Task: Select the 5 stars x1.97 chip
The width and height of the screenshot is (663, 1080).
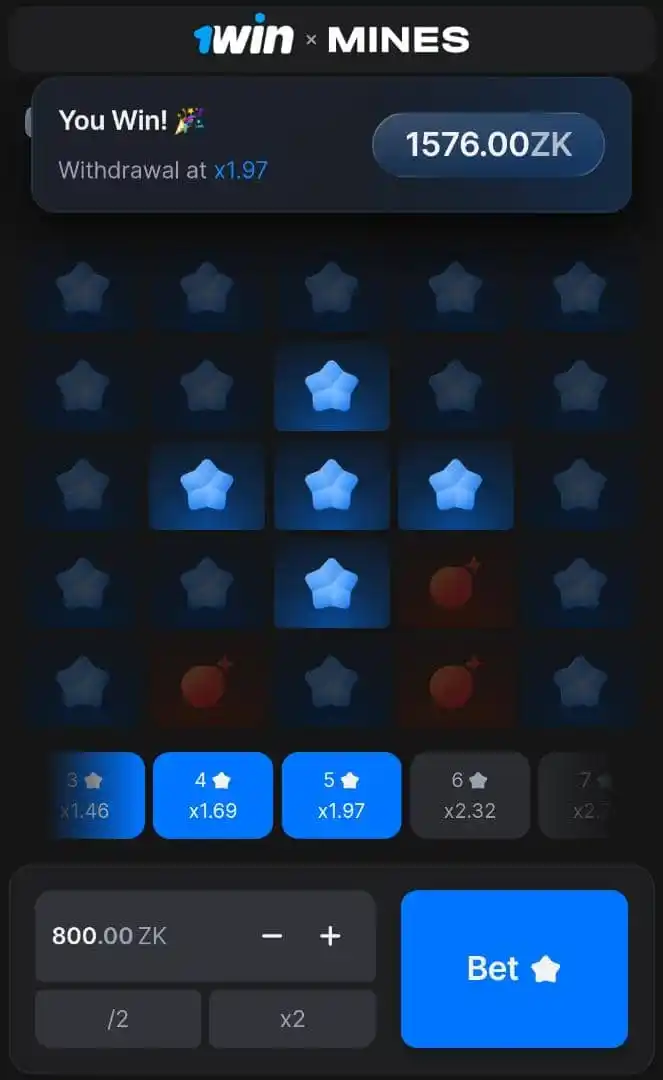Action: [x=341, y=795]
